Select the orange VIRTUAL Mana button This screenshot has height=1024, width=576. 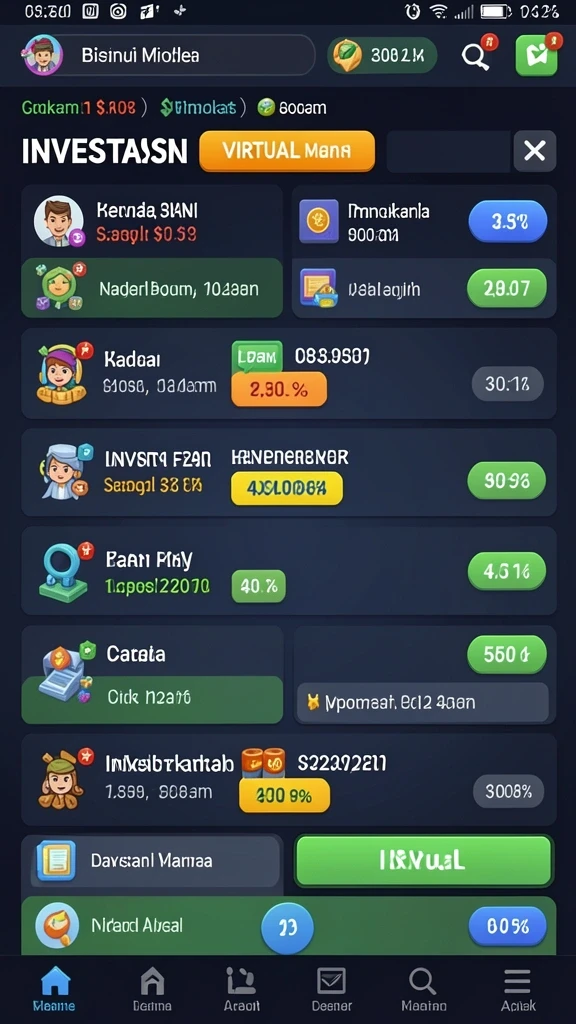287,151
